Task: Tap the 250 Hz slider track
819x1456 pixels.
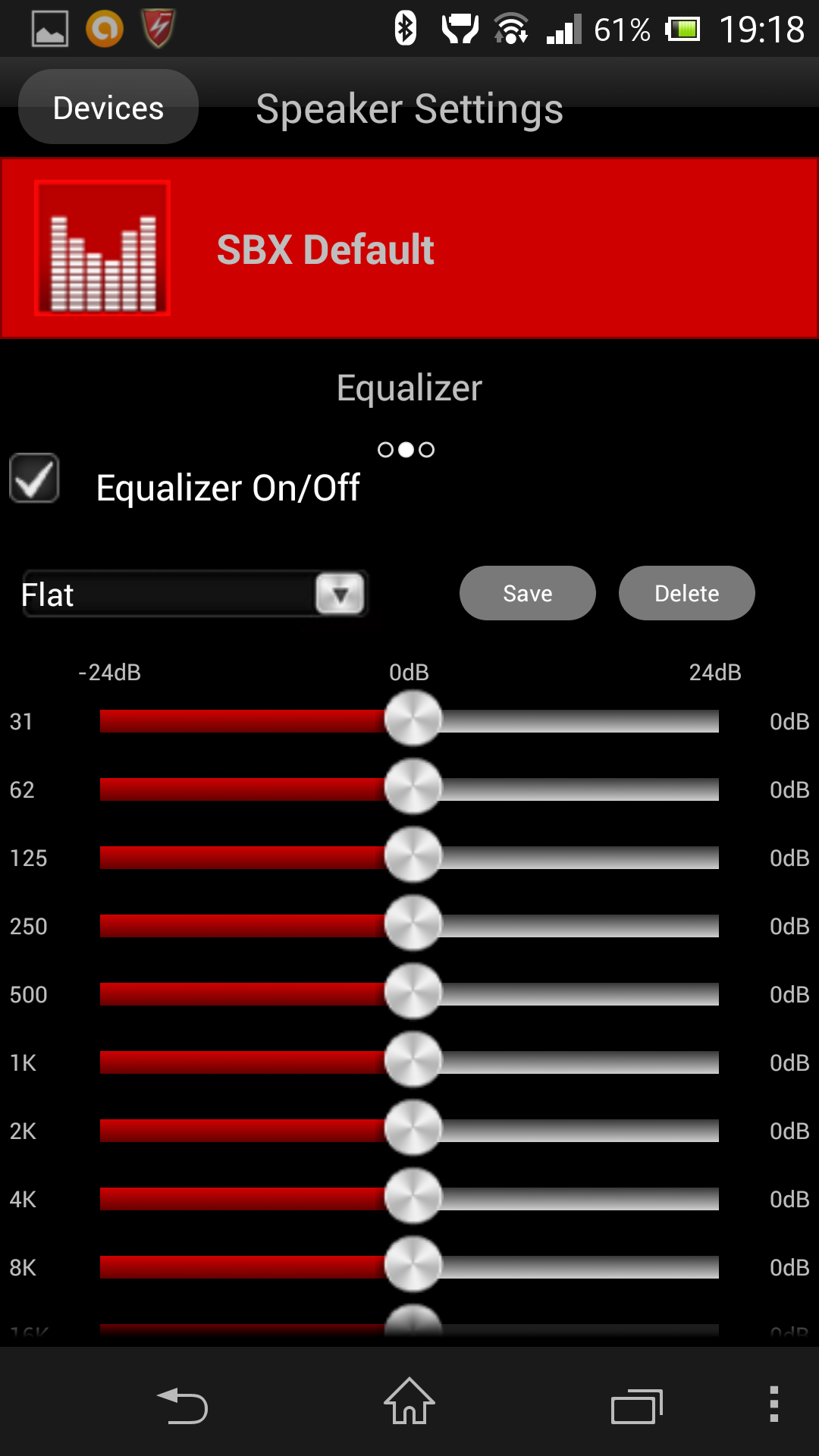Action: pos(409,926)
